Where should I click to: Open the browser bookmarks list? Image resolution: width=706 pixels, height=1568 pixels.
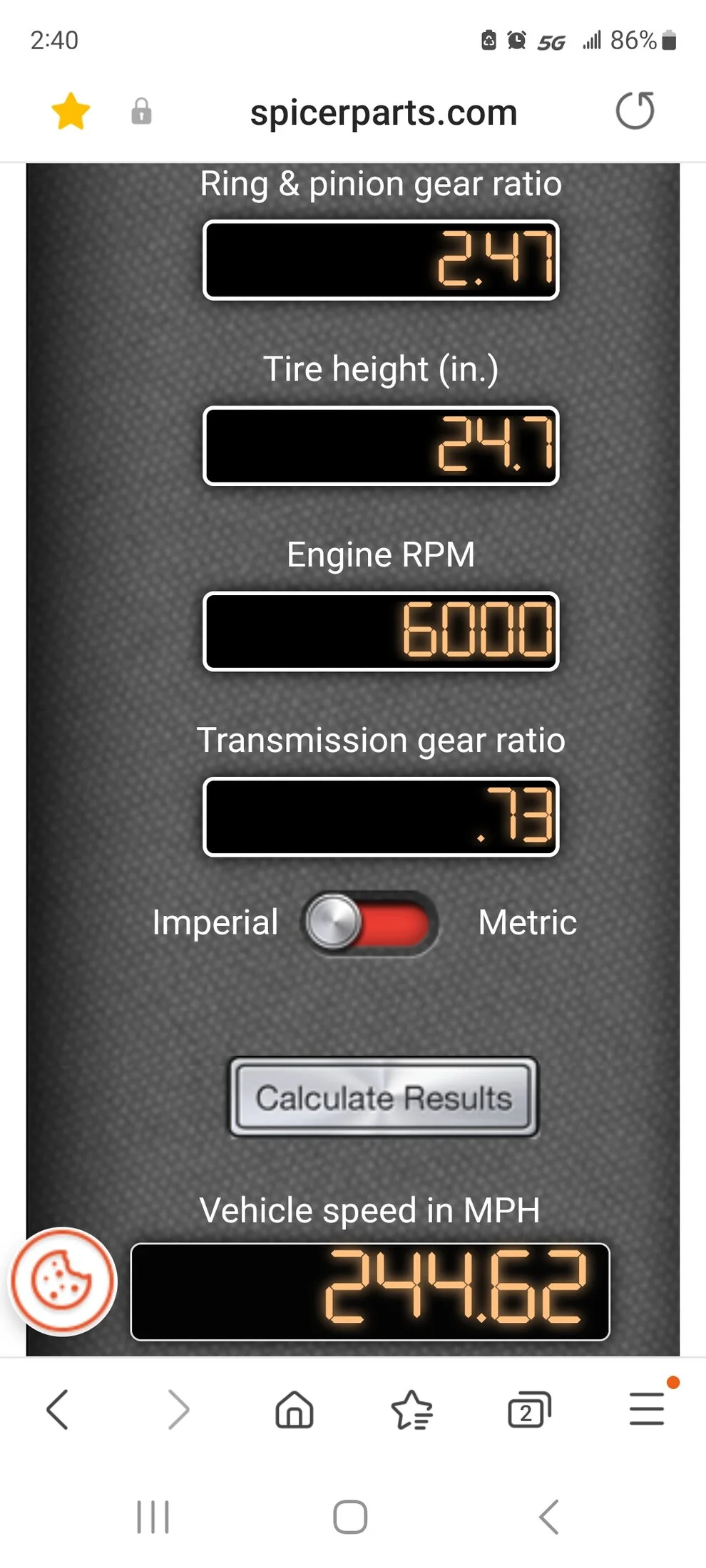(x=411, y=1410)
